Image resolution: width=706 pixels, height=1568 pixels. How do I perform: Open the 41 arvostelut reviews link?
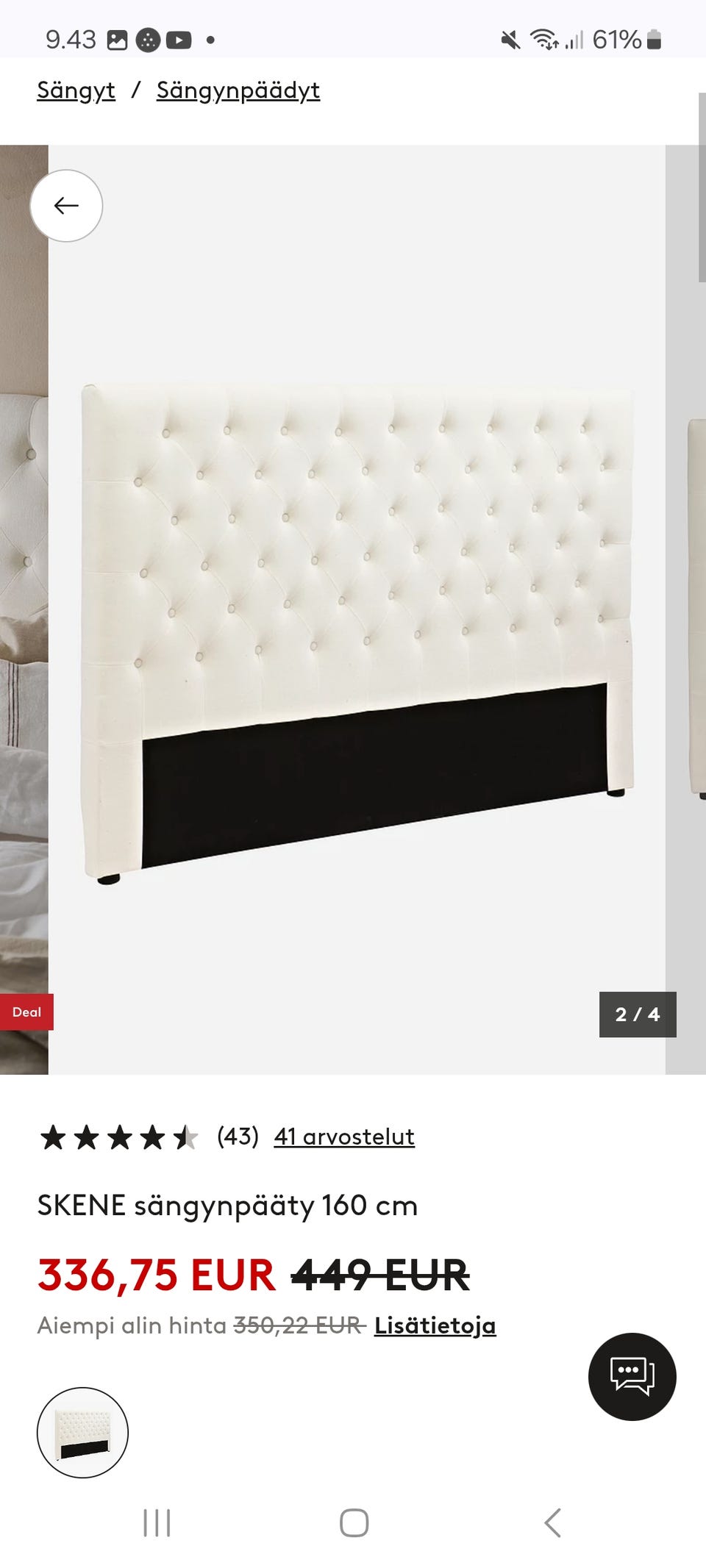(343, 1136)
